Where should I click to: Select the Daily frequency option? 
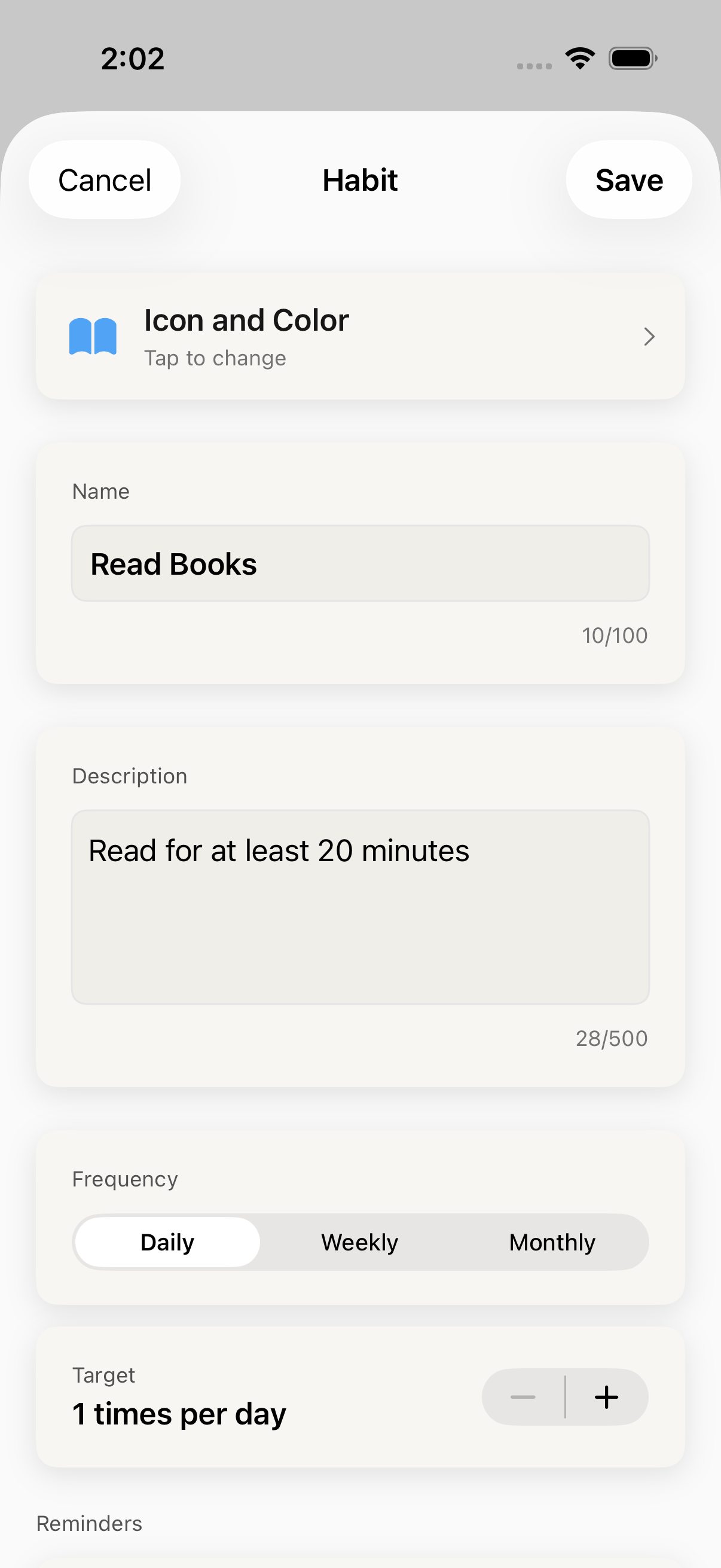click(x=166, y=1241)
